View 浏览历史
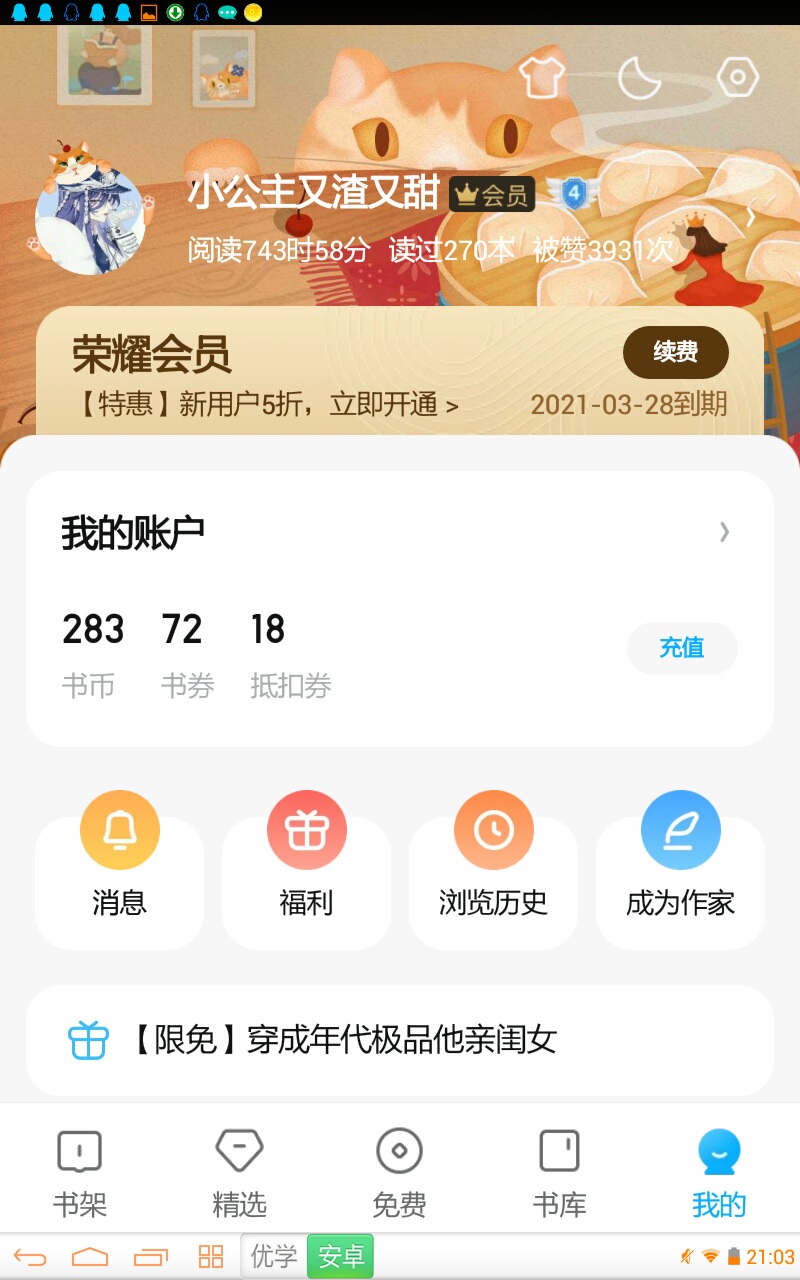 493,870
